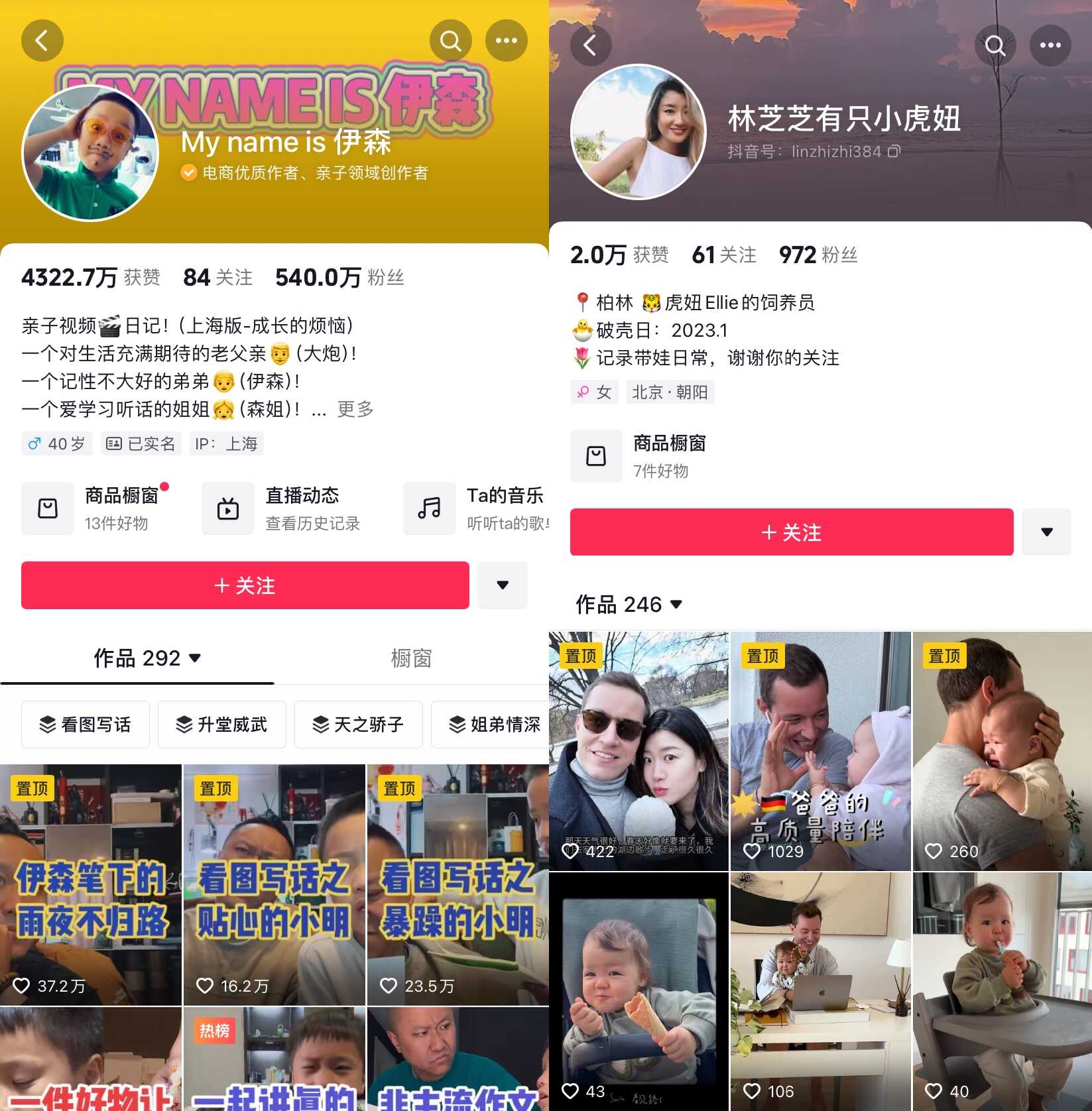The width and height of the screenshot is (1092, 1111).
Task: Expand 伊森's bio with 更多
Action: pos(355,409)
